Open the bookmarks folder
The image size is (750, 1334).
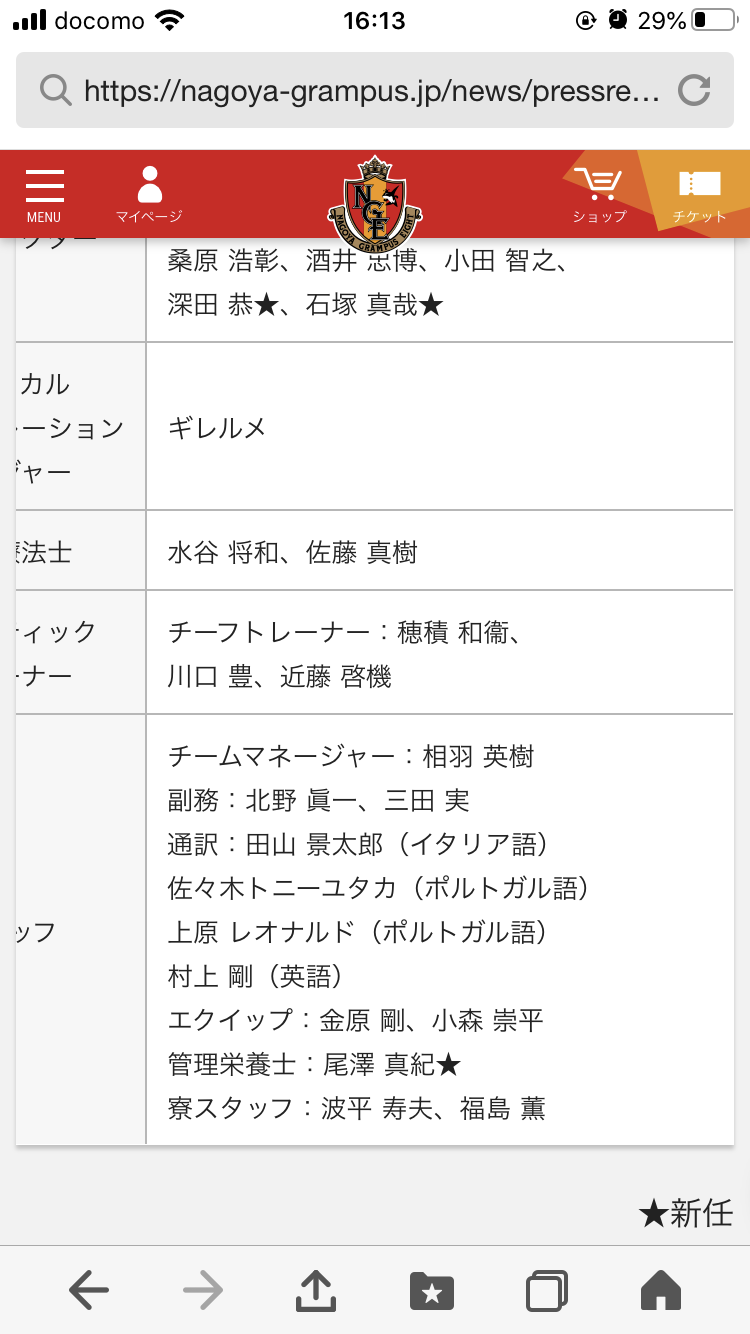tap(432, 1290)
